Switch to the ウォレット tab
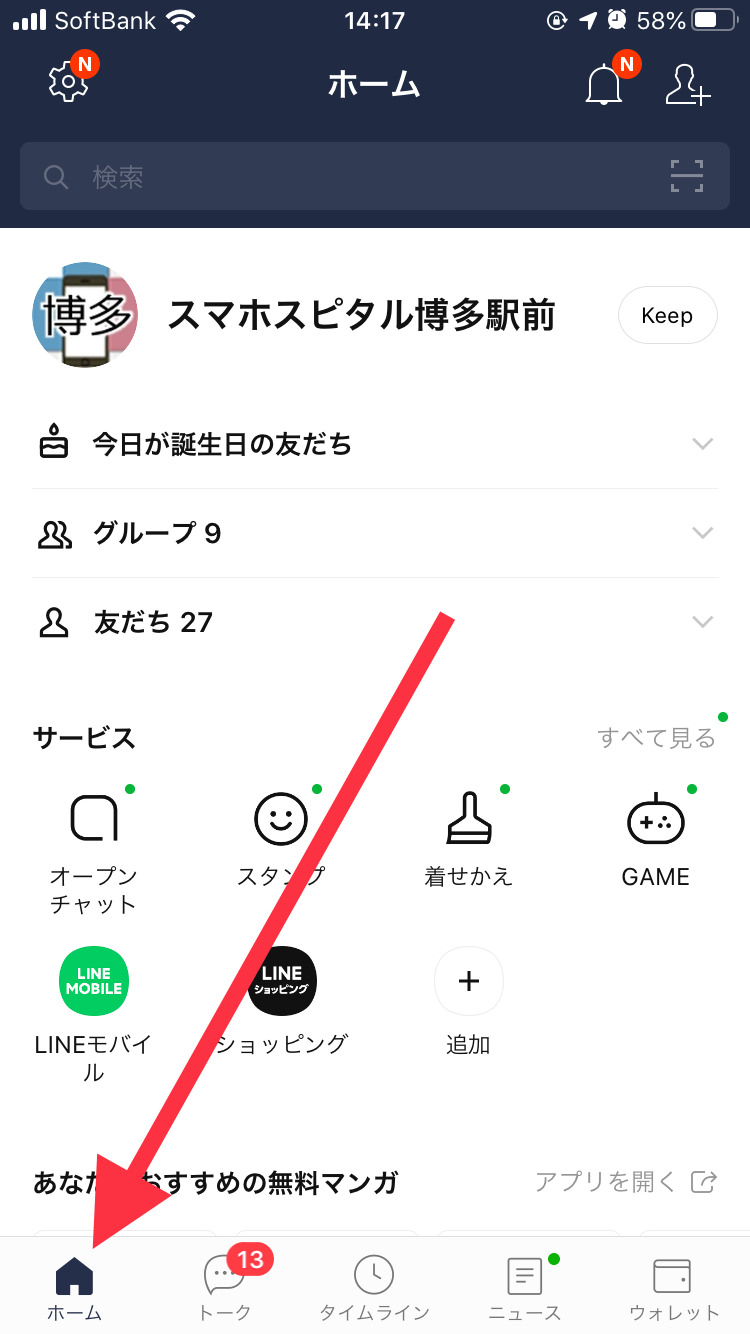This screenshot has width=750, height=1334. (x=673, y=1287)
